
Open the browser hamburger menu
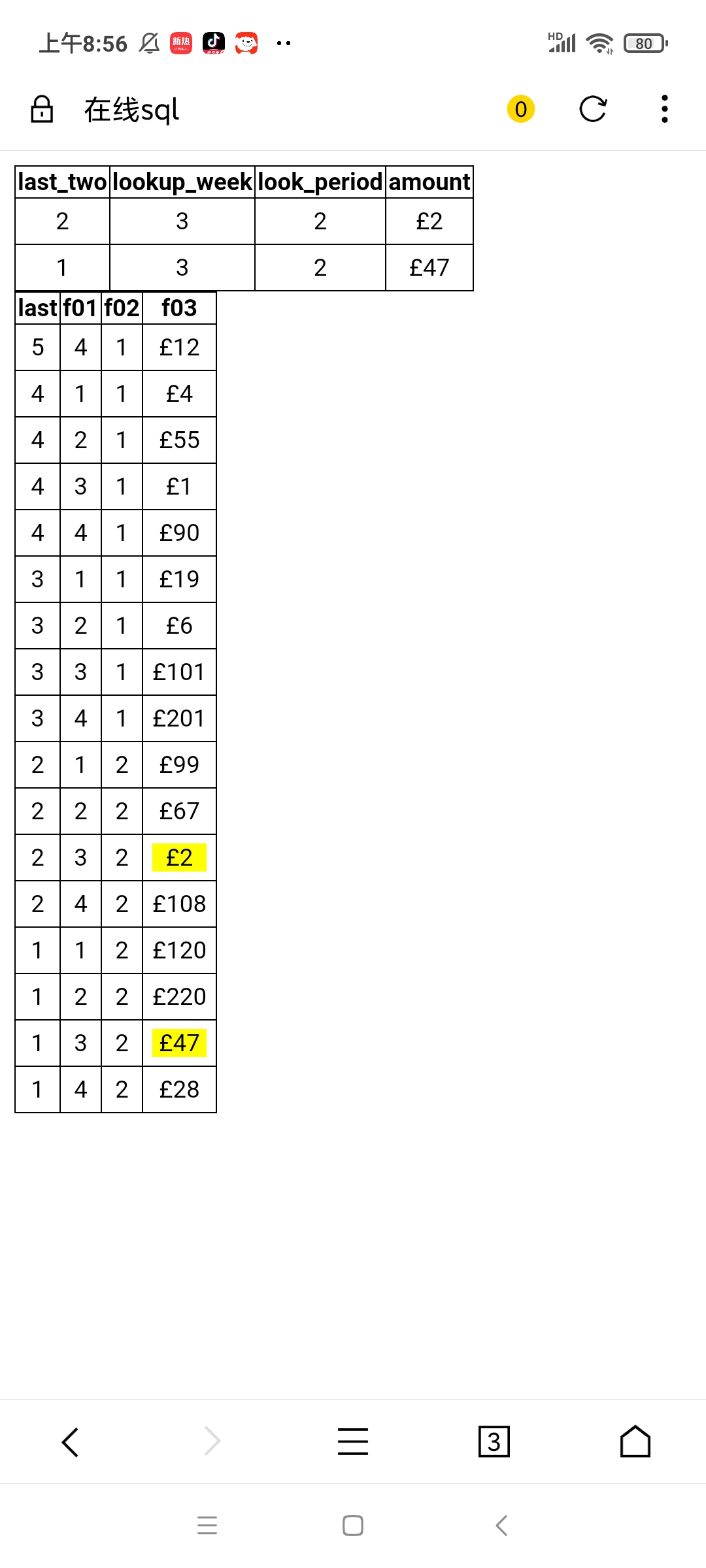point(353,1441)
